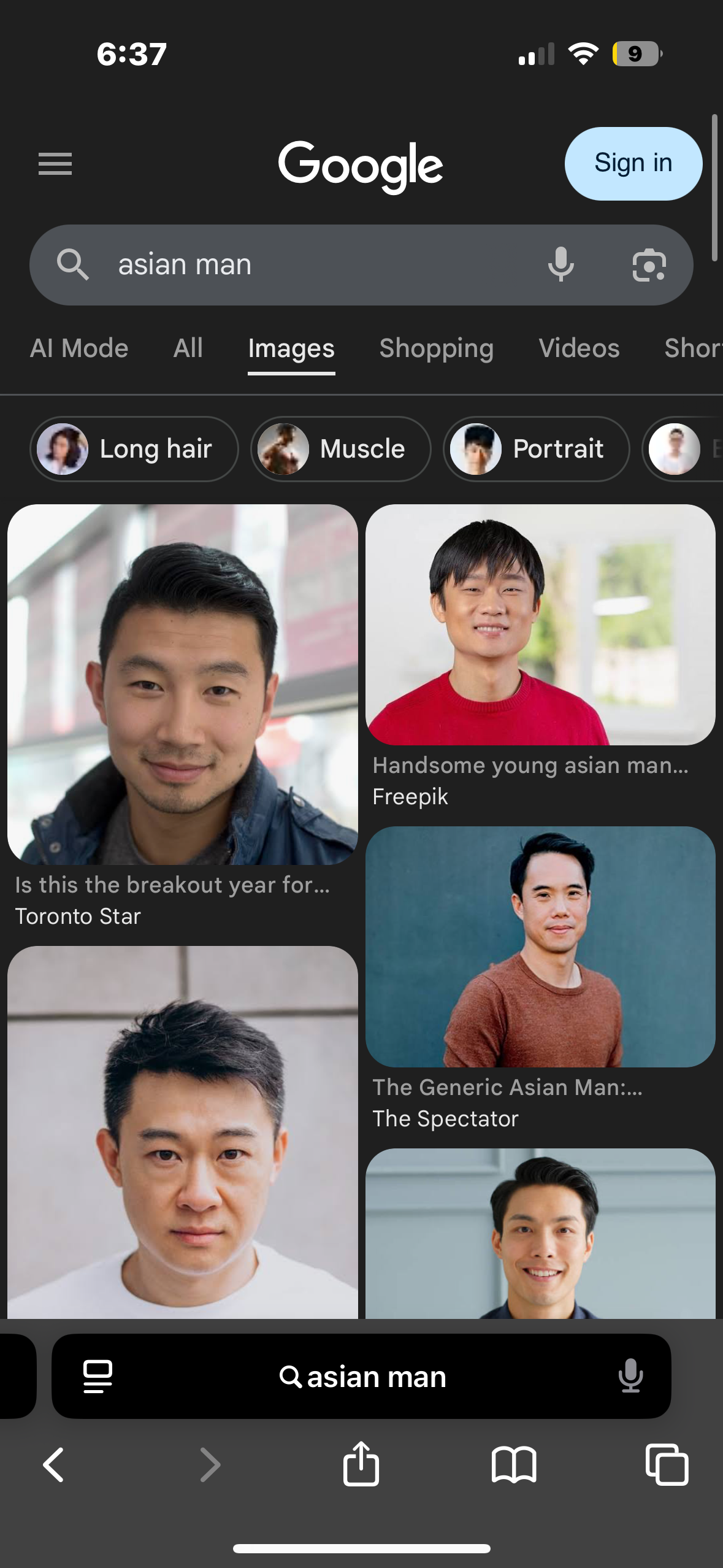Image resolution: width=723 pixels, height=1568 pixels.
Task: Tap the Sign in button
Action: point(633,163)
